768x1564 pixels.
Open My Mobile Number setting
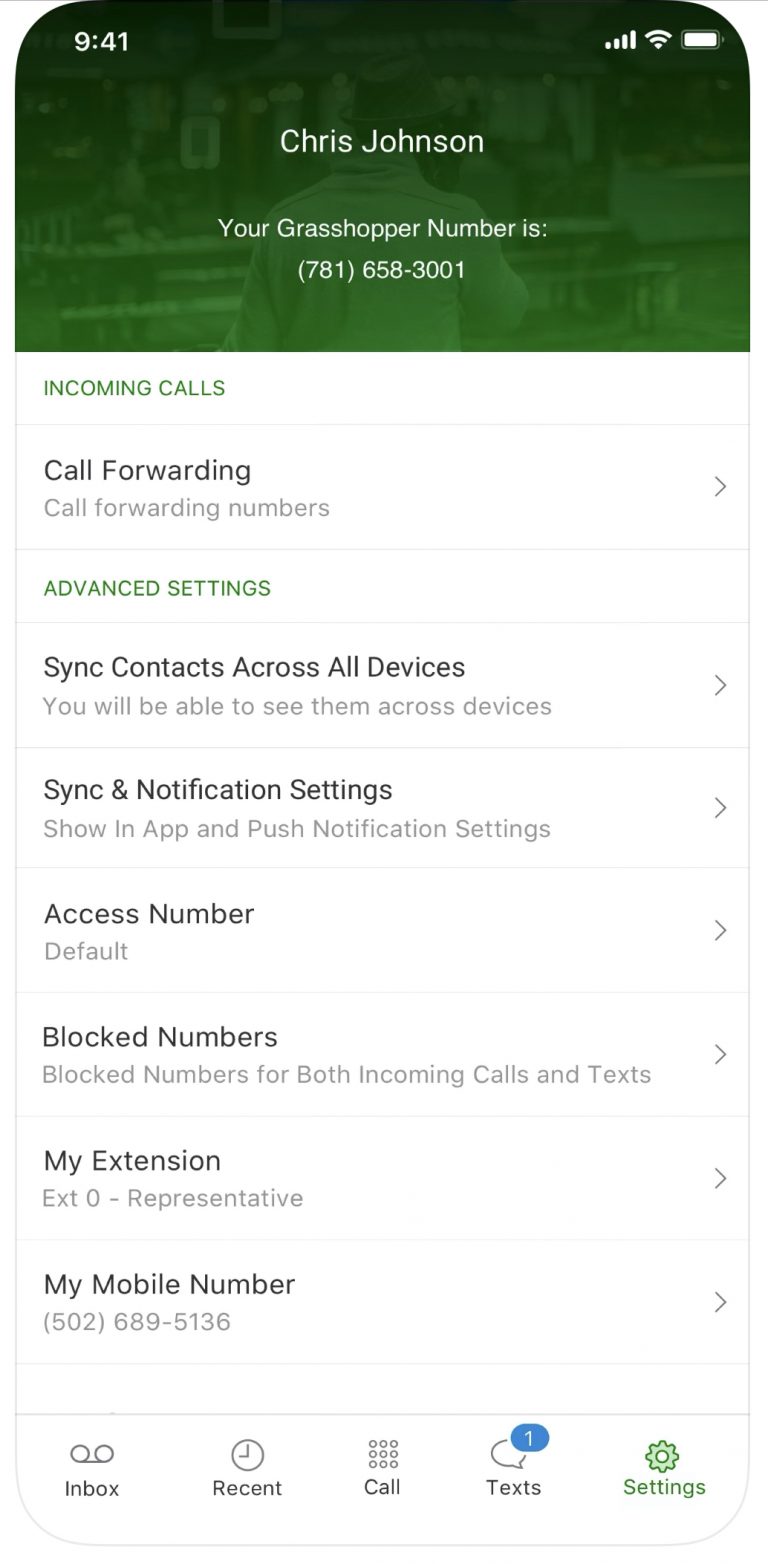point(382,1301)
